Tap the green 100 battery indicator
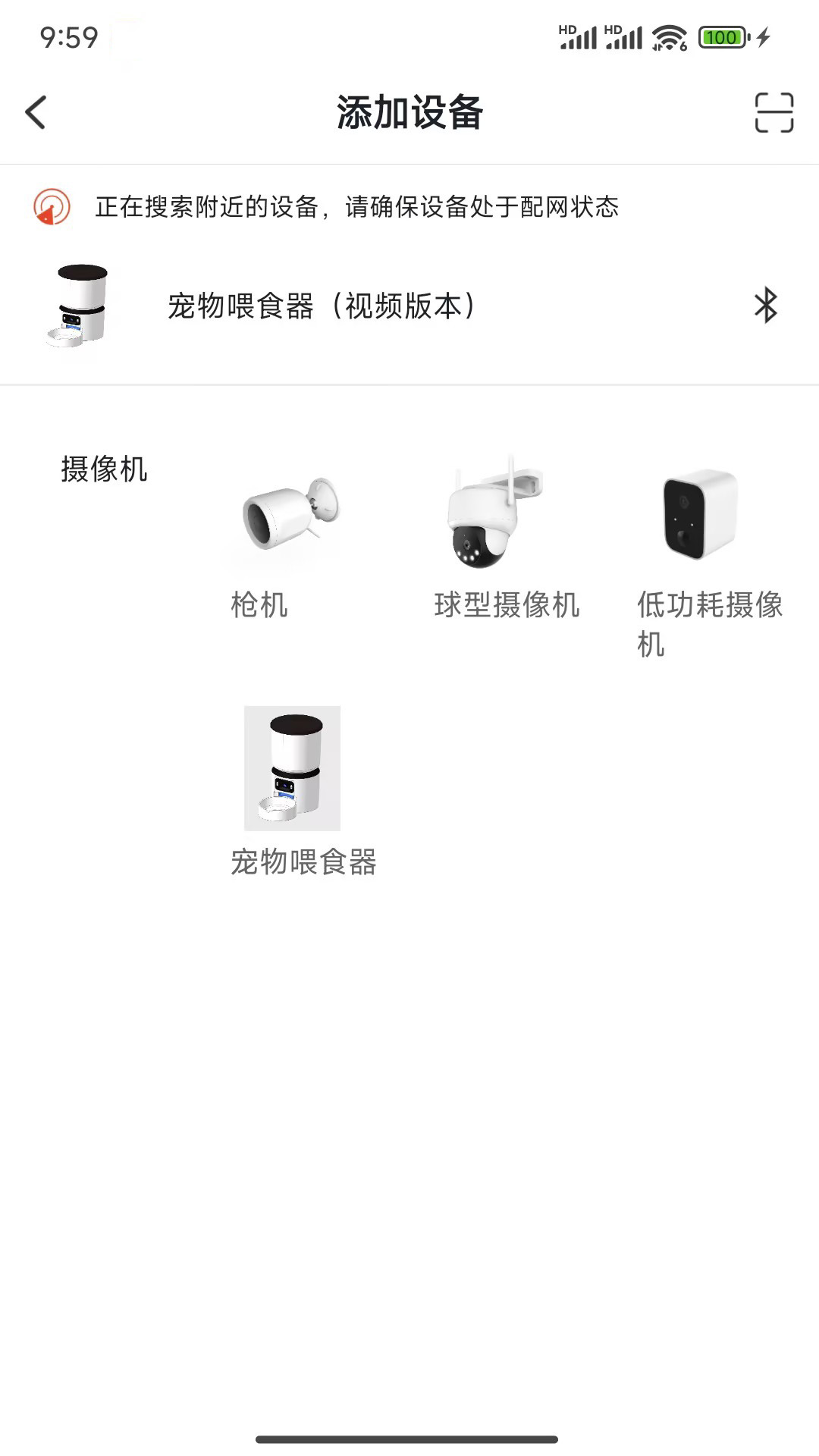Screen dimensions: 819x1456 tap(722, 36)
